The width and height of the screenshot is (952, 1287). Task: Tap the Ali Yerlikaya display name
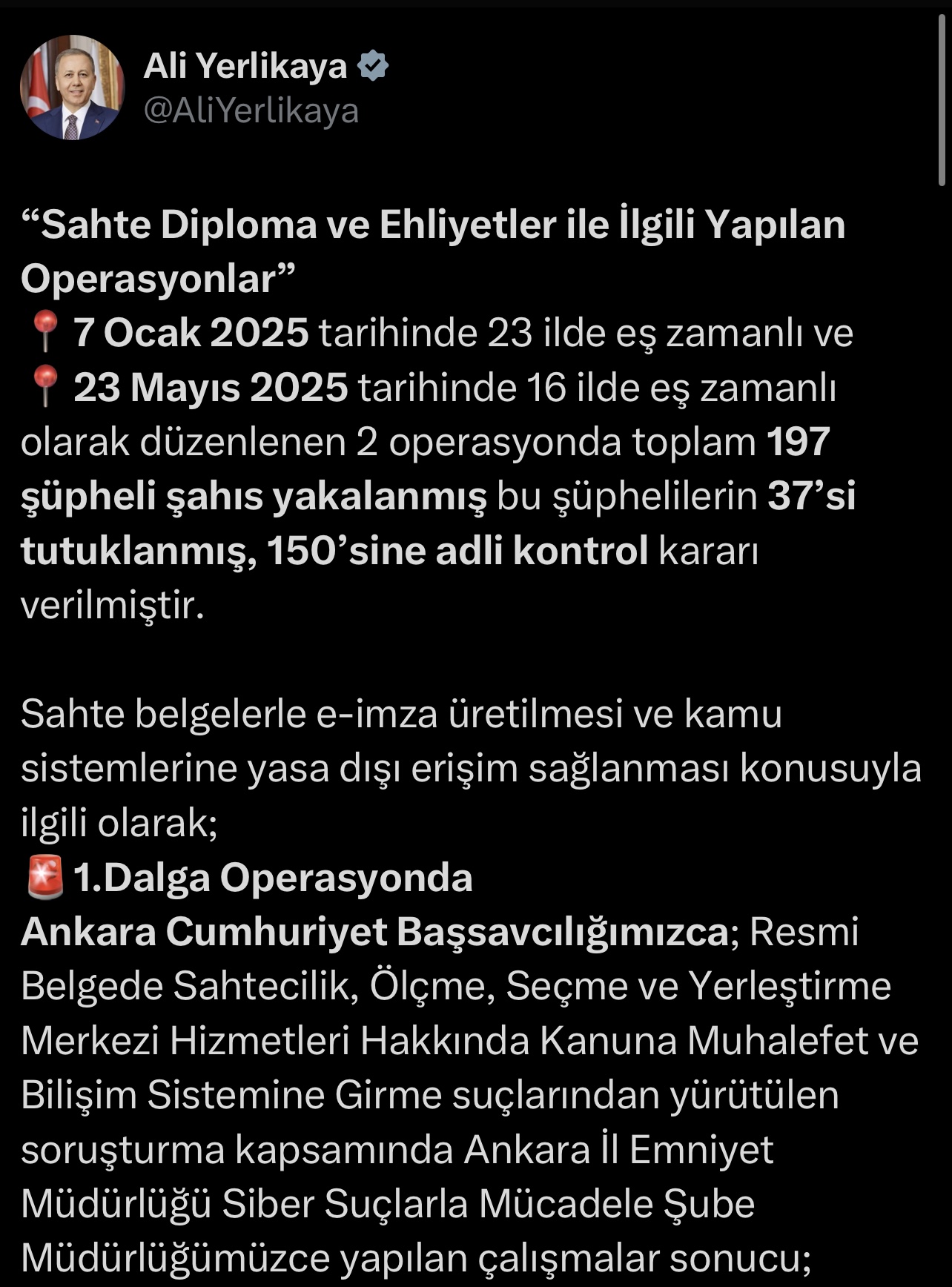tap(245, 67)
